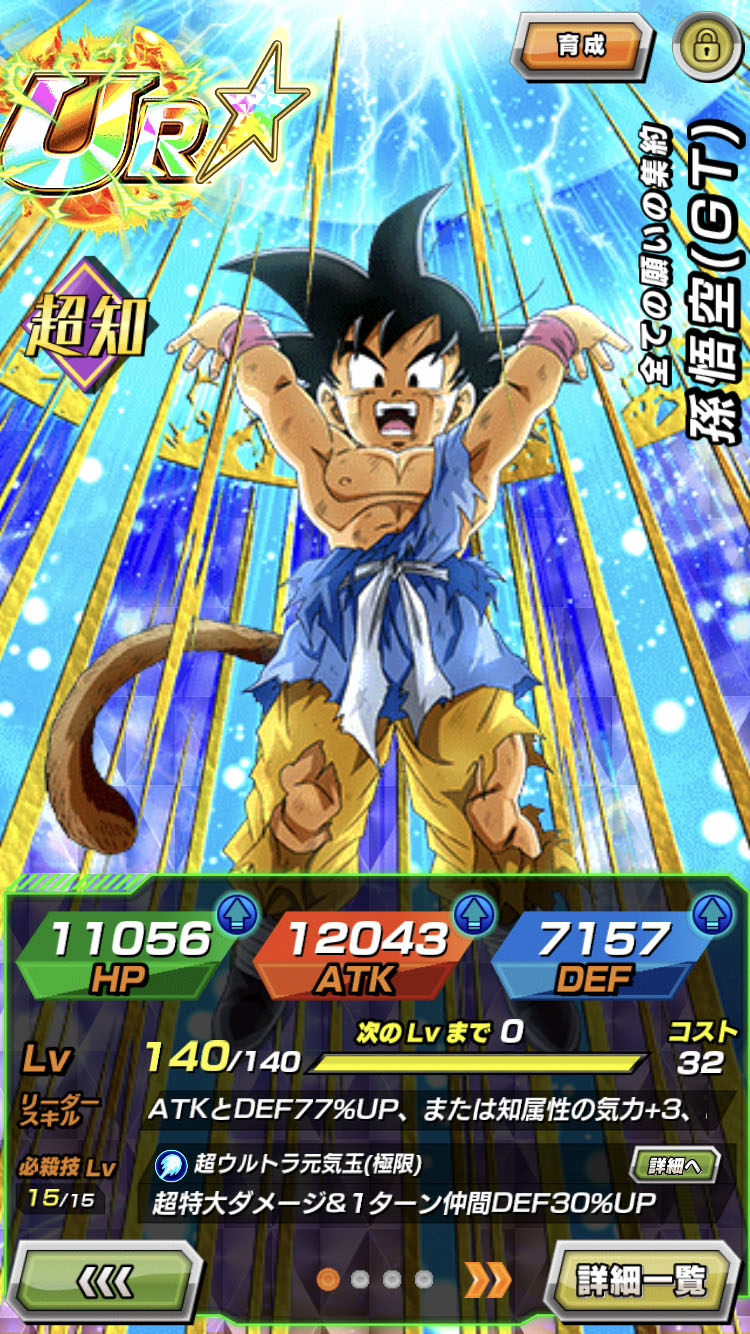This screenshot has height=1334, width=750.
Task: Tap the blue arrow beside HP
Action: [237, 911]
